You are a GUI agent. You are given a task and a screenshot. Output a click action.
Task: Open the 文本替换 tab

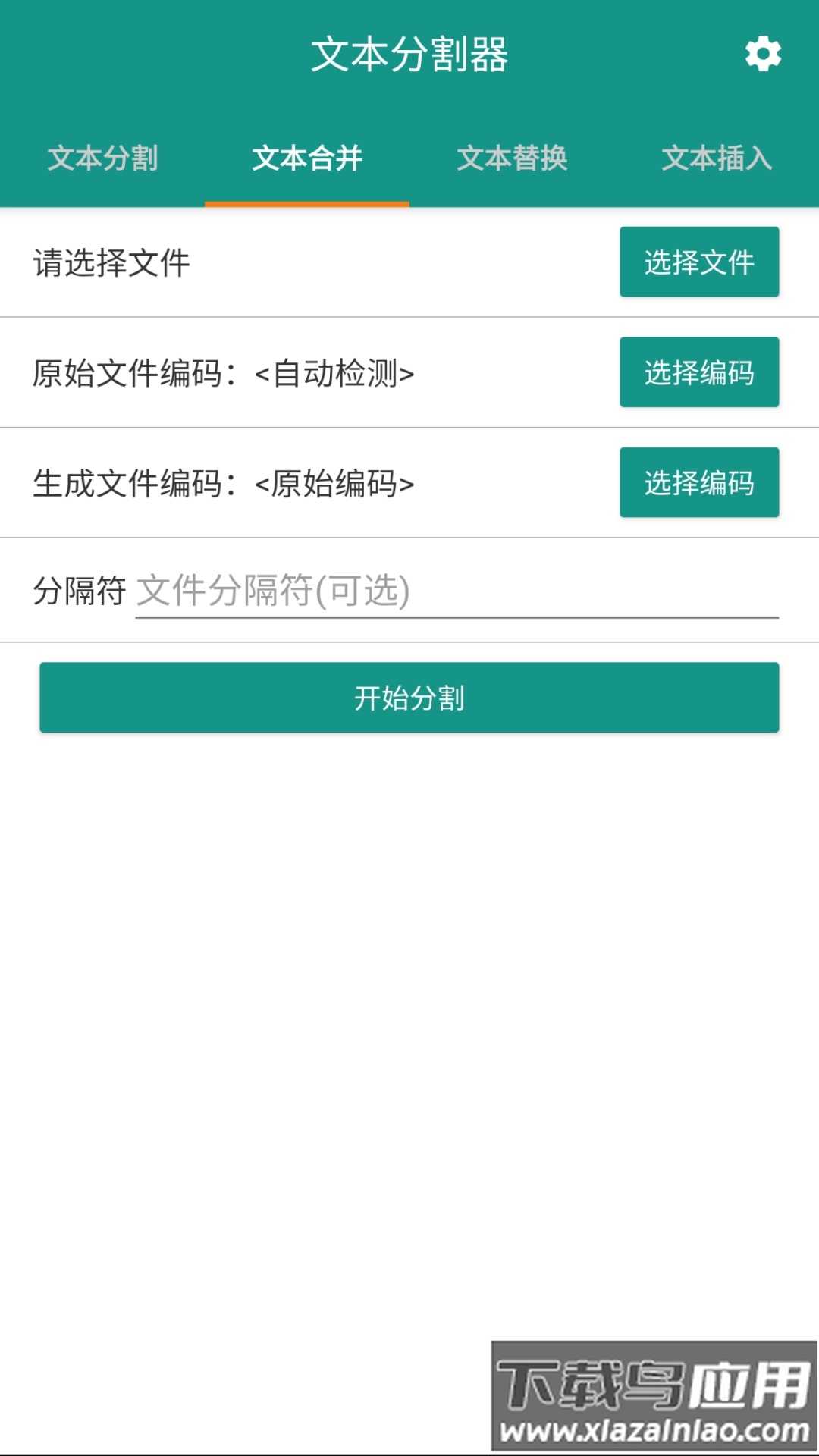coord(512,160)
